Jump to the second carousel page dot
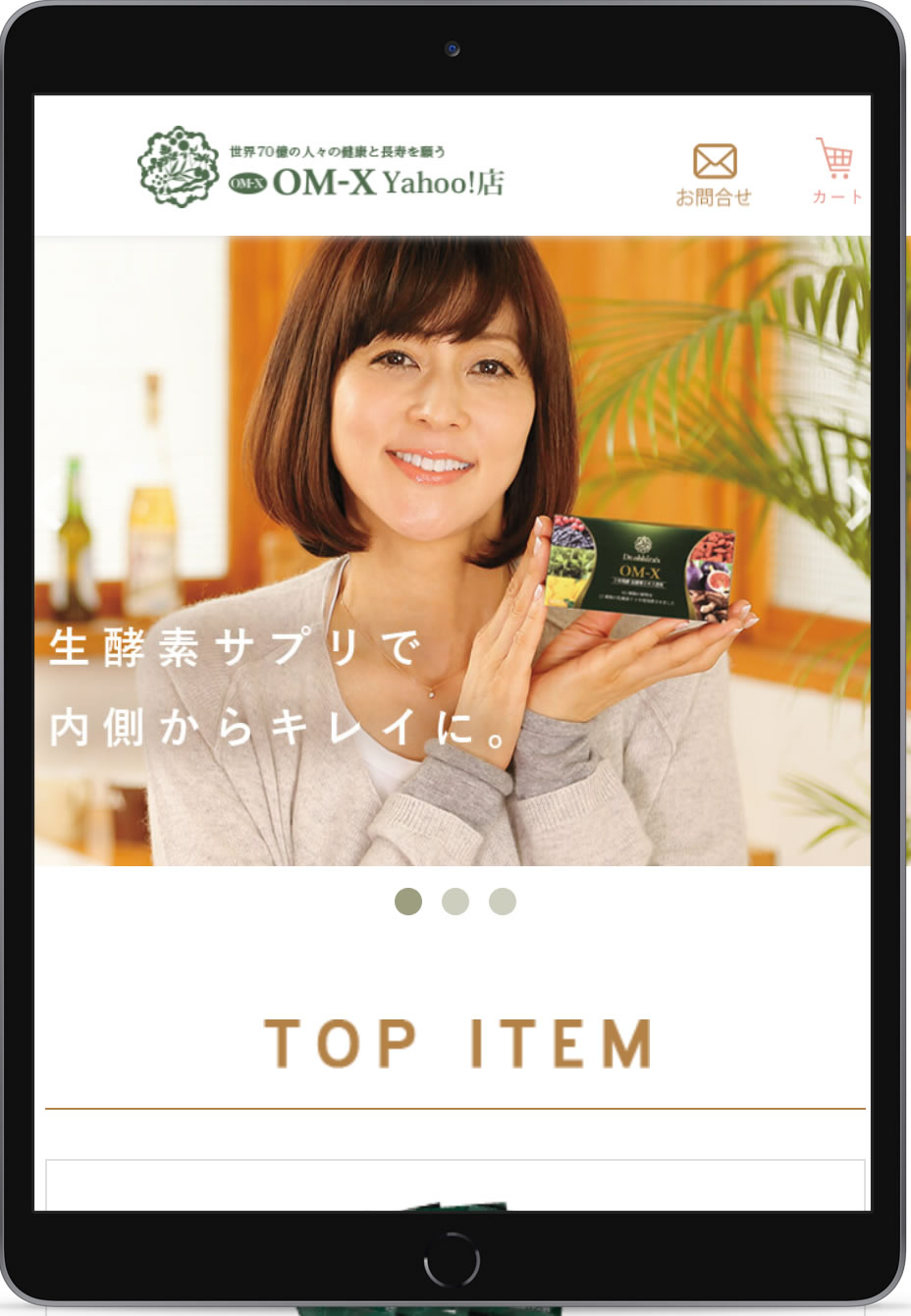The image size is (911, 1316). [x=455, y=902]
